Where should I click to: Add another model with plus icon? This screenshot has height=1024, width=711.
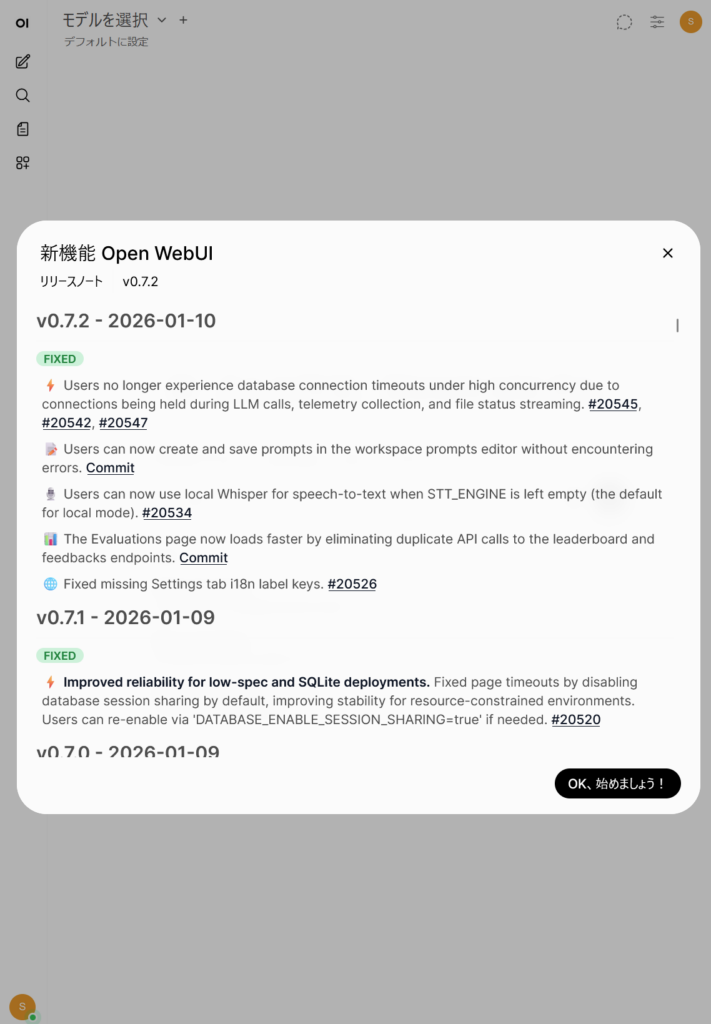click(x=183, y=20)
